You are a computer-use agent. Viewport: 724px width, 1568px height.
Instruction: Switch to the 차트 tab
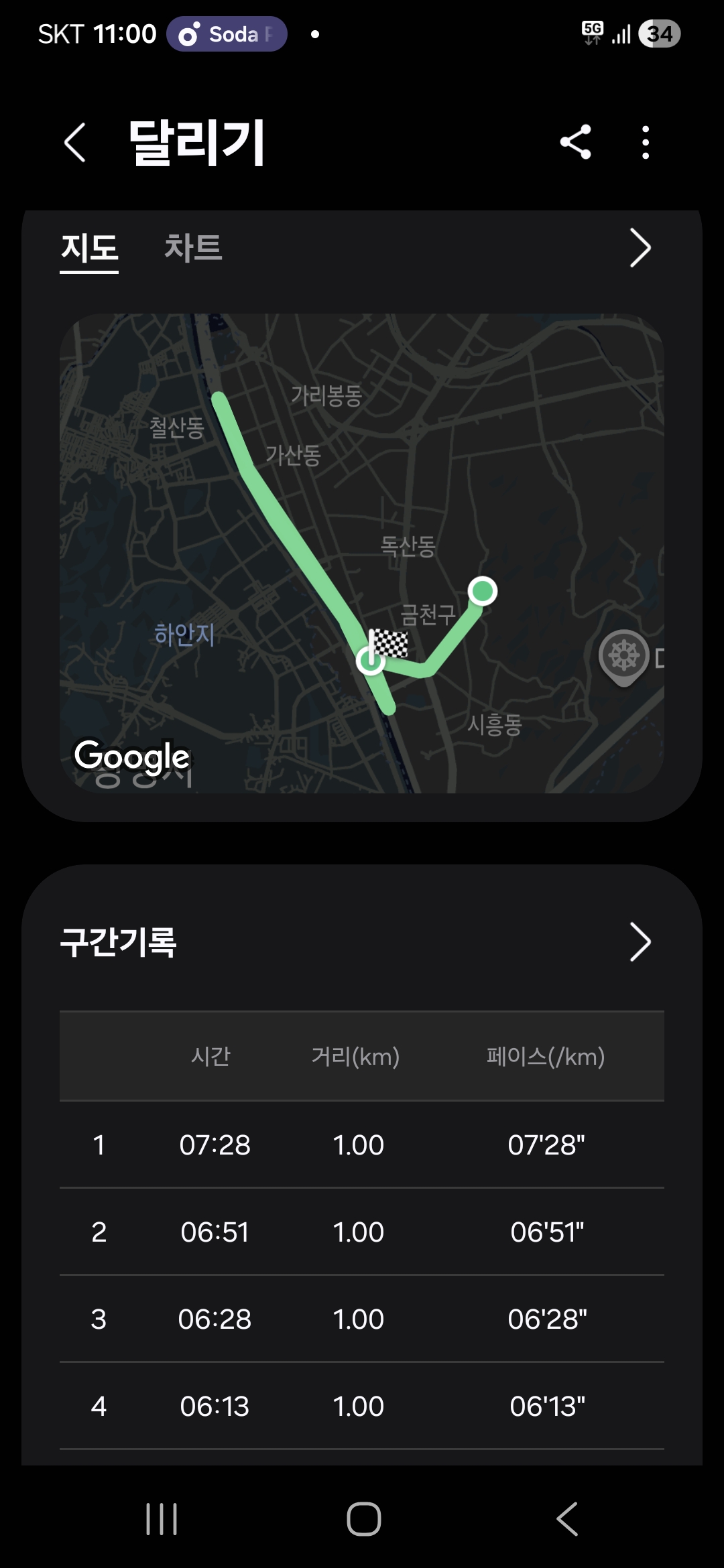192,248
